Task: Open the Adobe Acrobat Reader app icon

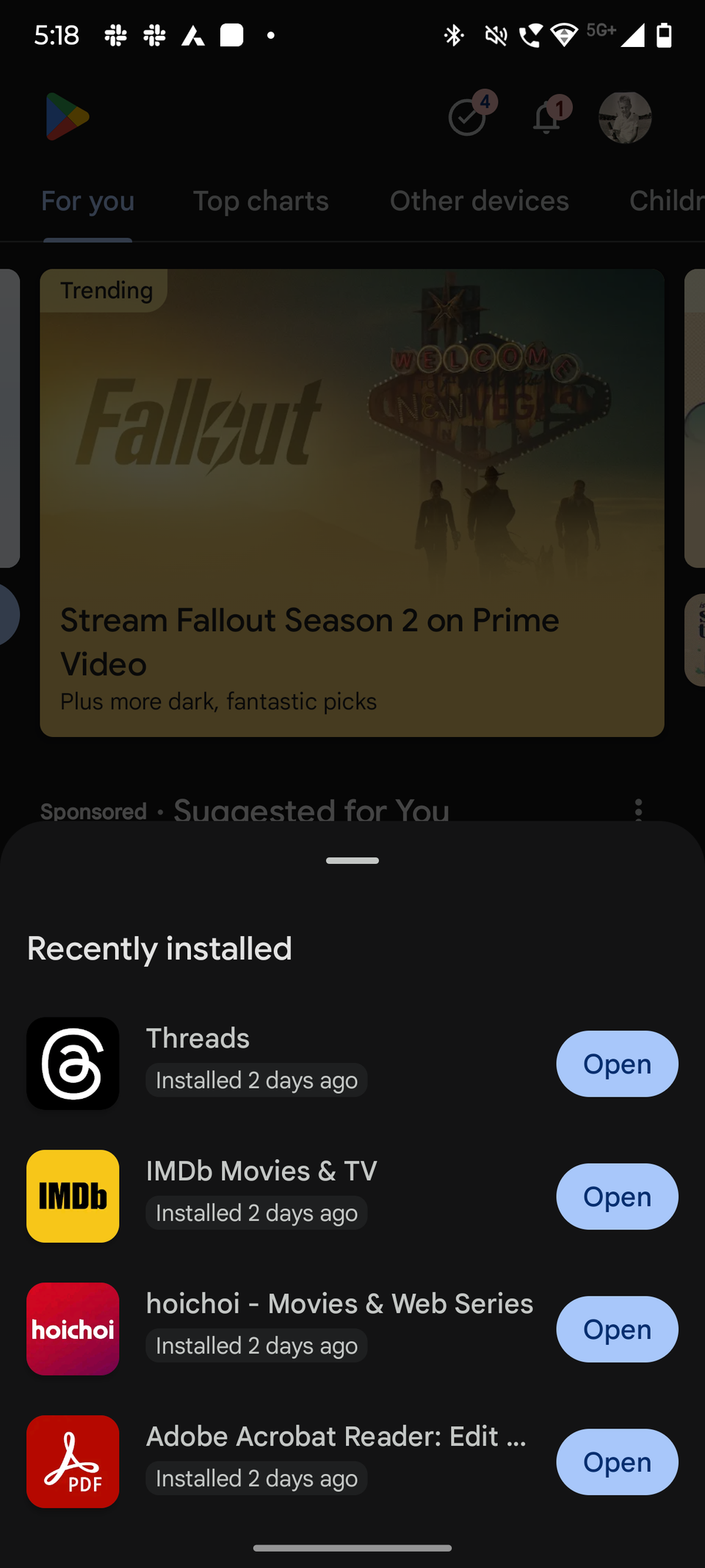Action: [72, 1462]
